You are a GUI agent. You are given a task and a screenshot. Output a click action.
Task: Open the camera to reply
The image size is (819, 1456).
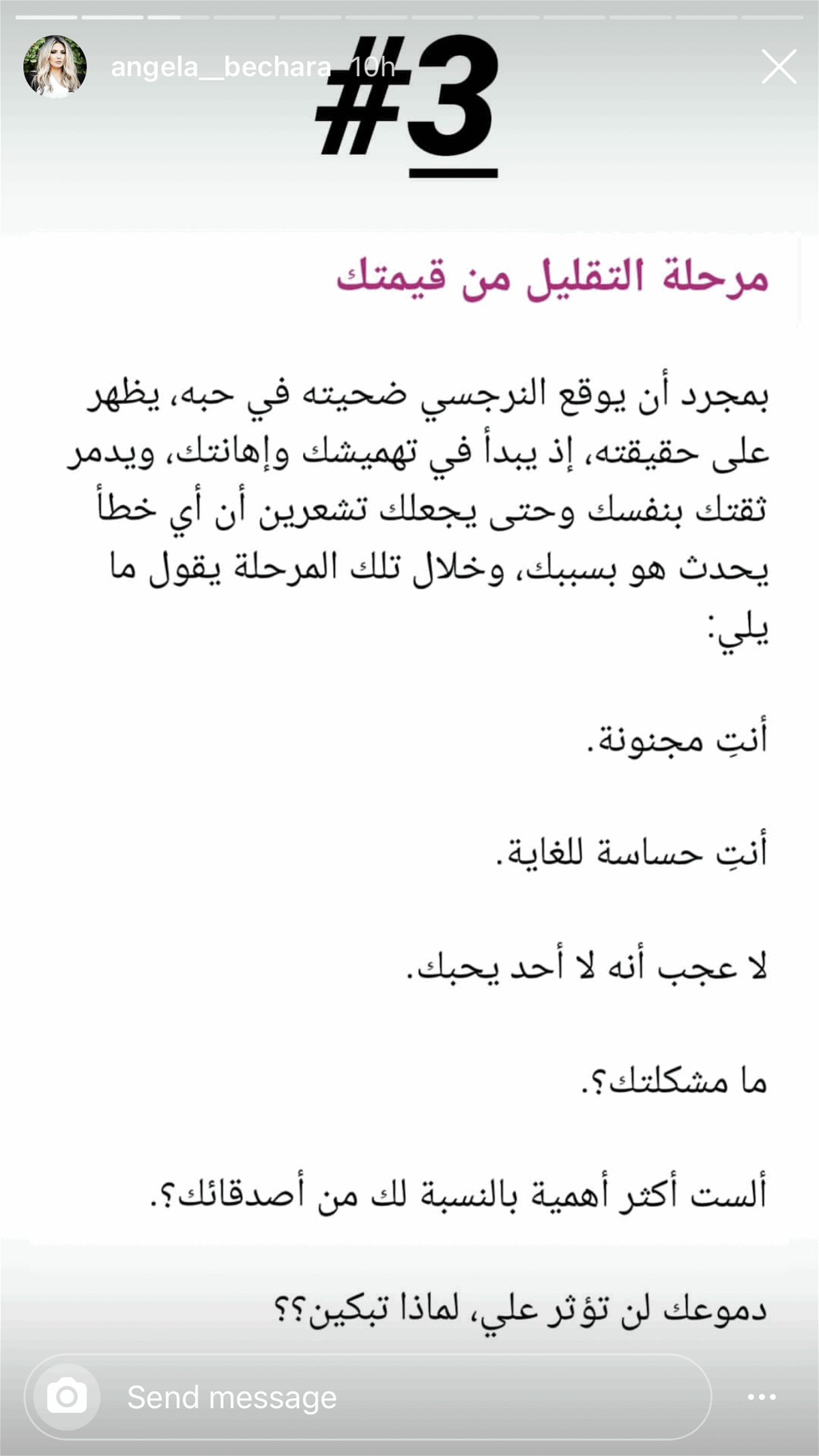pos(67,1397)
